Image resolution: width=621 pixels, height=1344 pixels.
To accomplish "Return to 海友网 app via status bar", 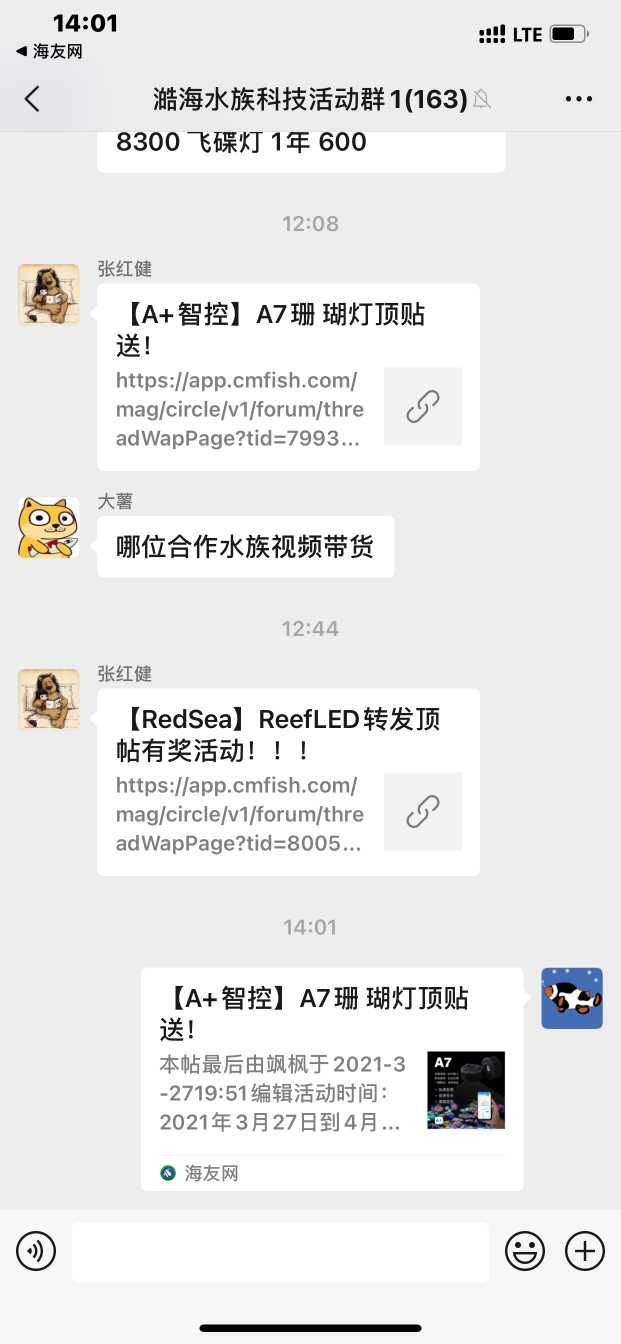I will pos(48,51).
